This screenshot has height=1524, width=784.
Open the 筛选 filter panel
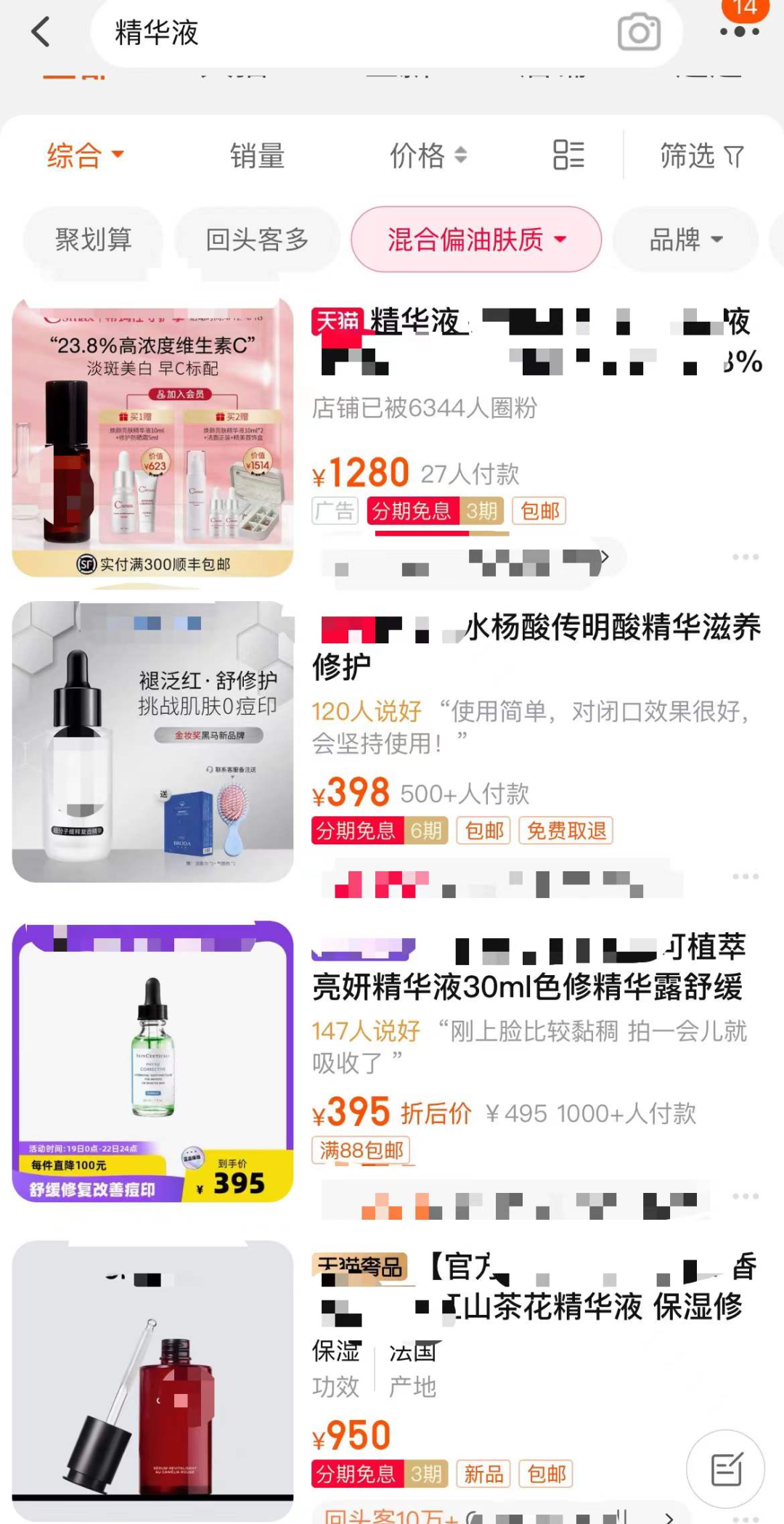pos(699,155)
